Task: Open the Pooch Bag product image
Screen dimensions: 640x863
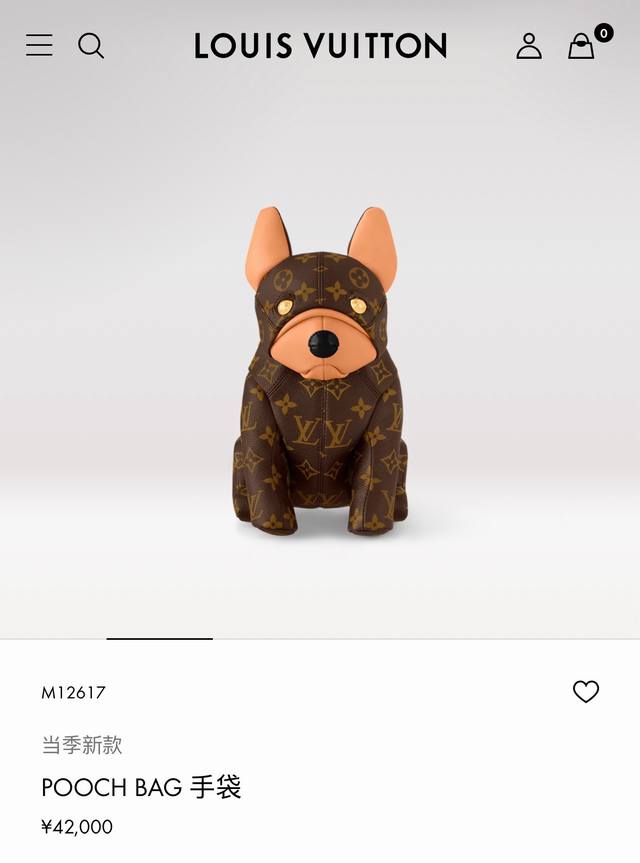Action: [320, 369]
